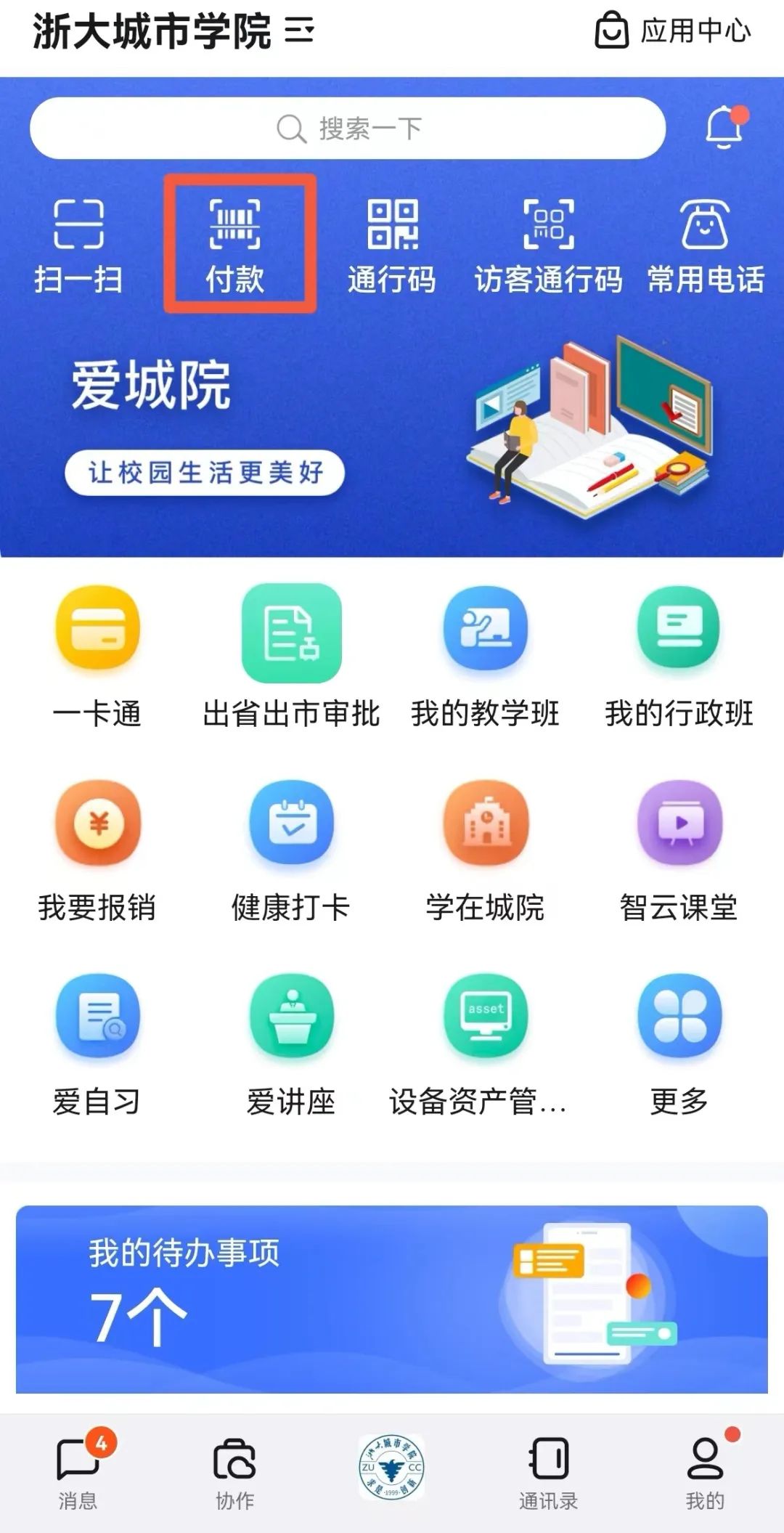
Task: Open the 应用中心 app center
Action: coord(674,32)
